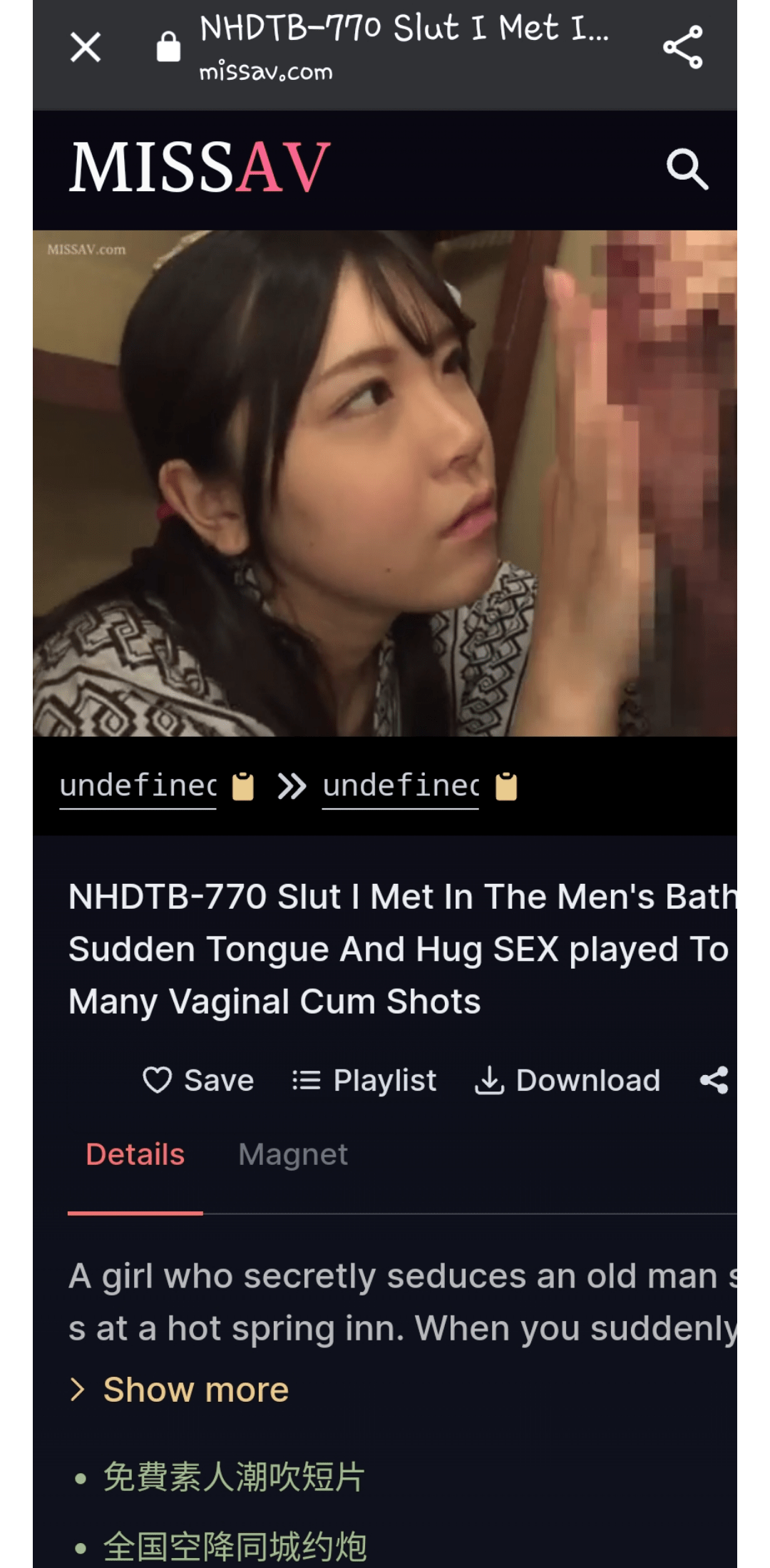The width and height of the screenshot is (770, 1568).
Task: Tap the first 'undefined' link
Action: (138, 786)
